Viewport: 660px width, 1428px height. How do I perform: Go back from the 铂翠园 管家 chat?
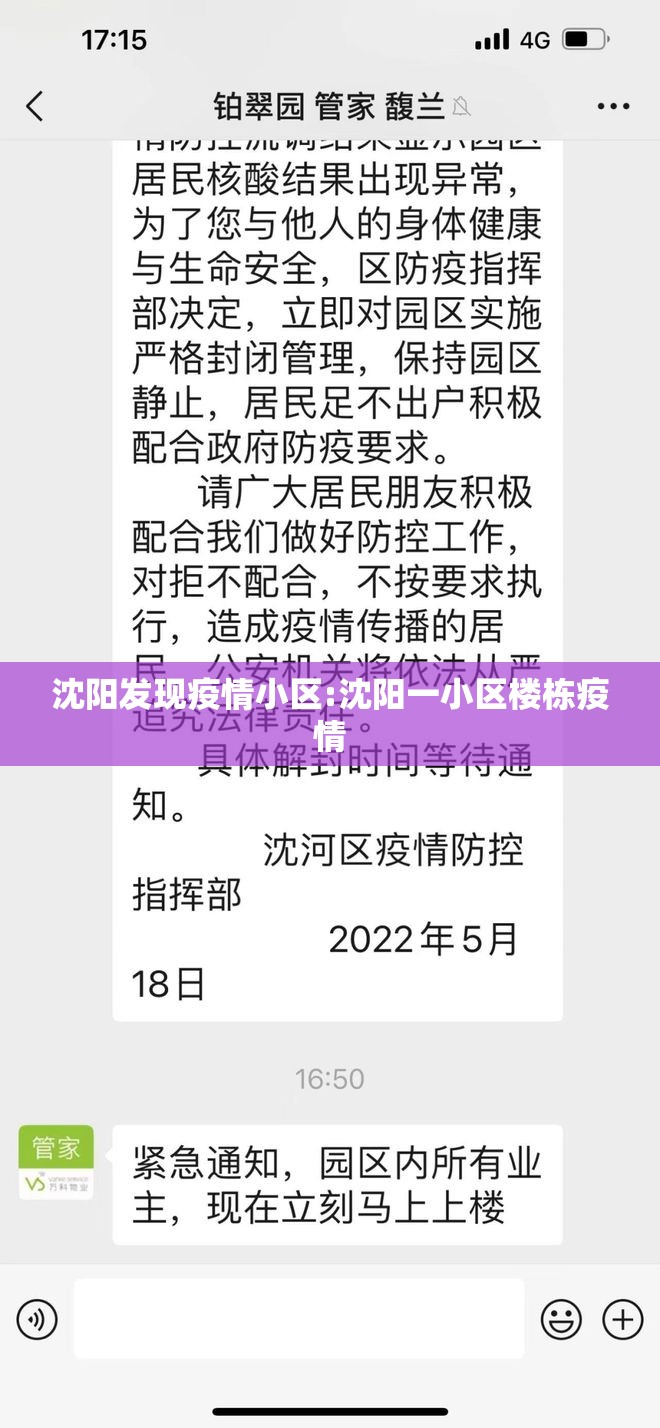pos(35,105)
